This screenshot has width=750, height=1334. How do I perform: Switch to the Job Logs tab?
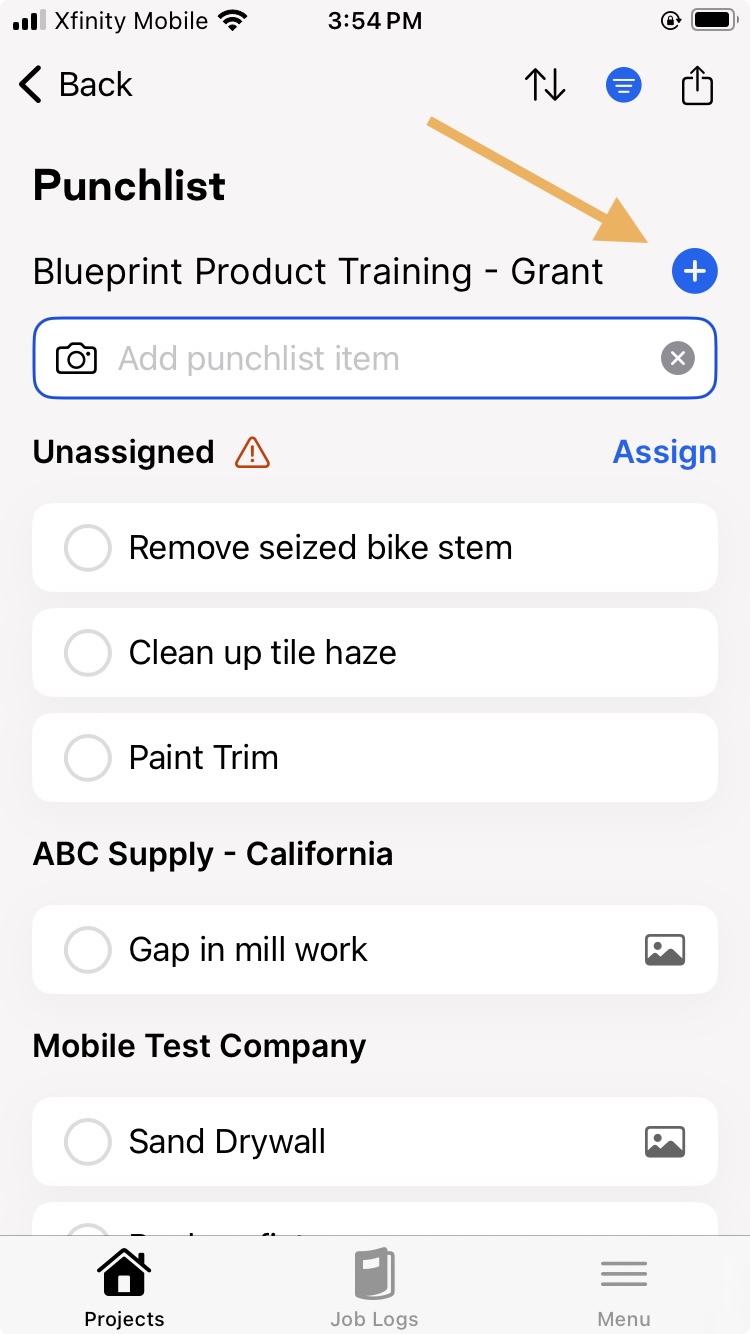click(x=374, y=1289)
